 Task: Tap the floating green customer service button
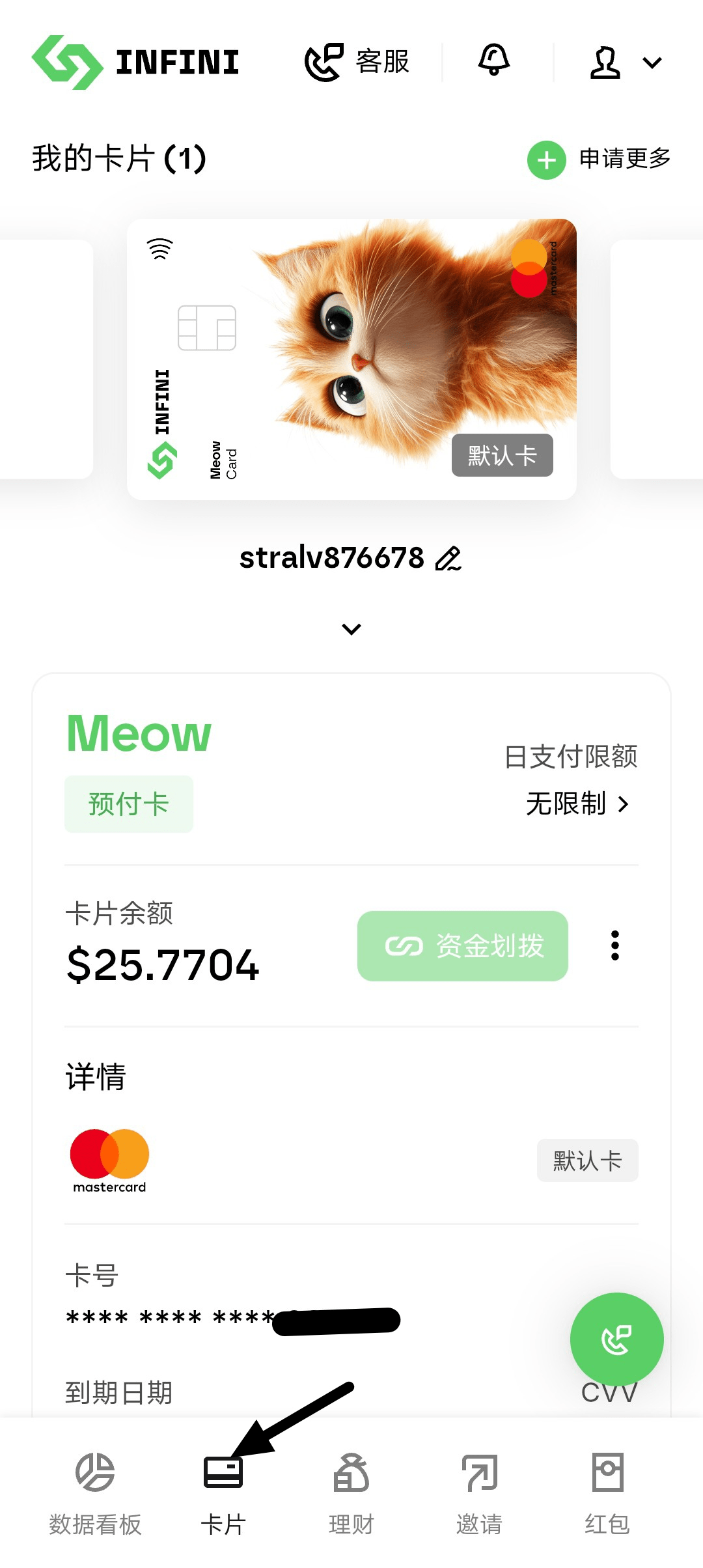pos(617,1339)
